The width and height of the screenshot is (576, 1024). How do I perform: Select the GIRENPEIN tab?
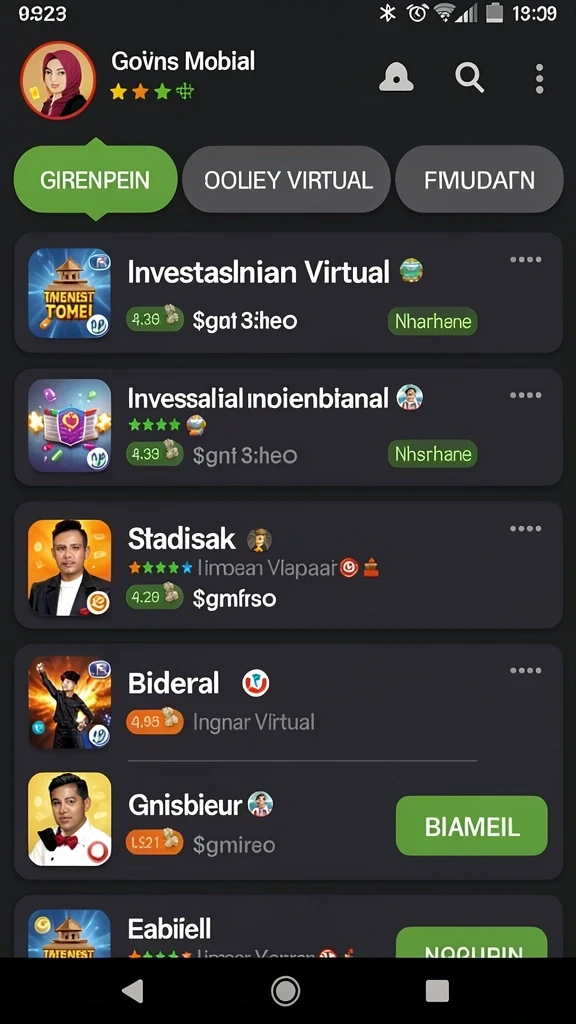(95, 180)
